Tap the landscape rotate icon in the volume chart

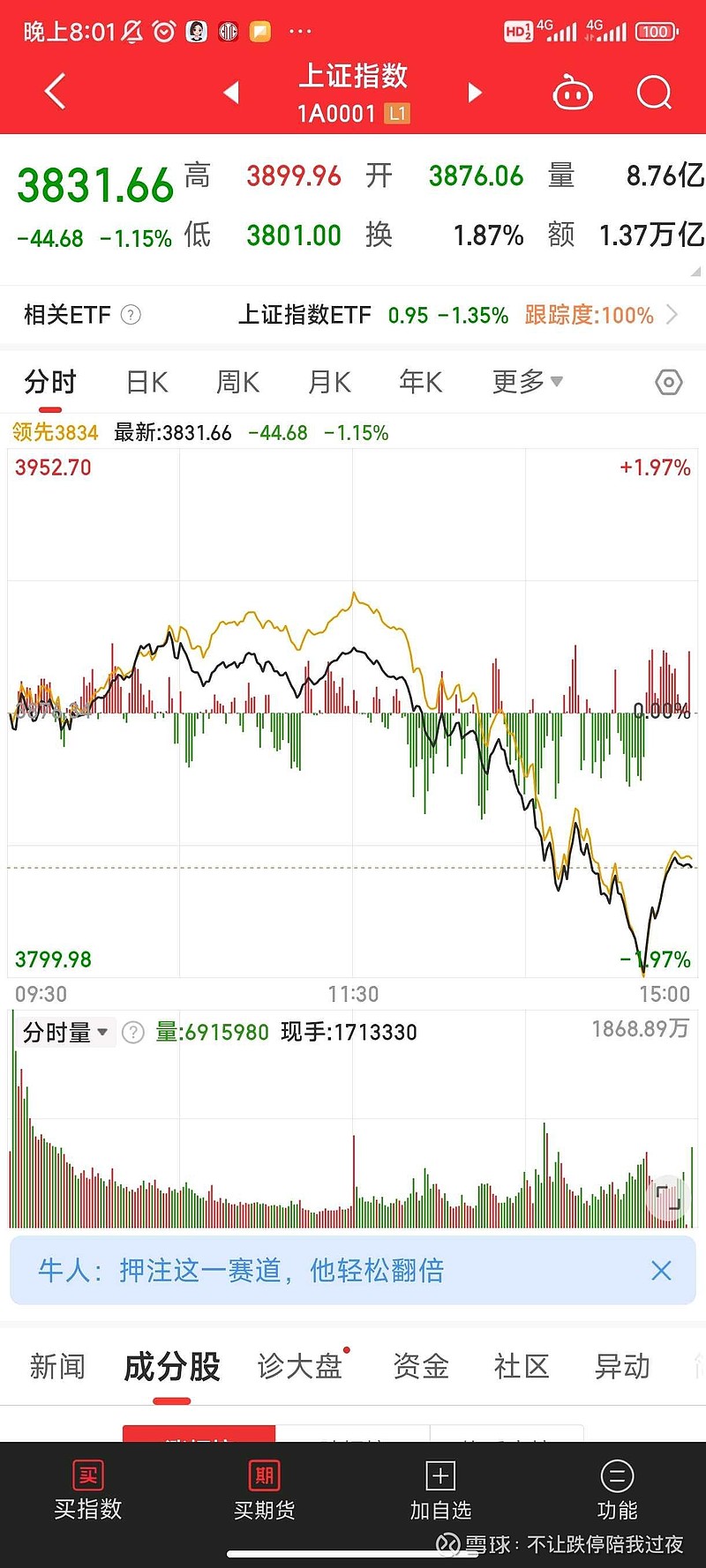click(667, 1197)
